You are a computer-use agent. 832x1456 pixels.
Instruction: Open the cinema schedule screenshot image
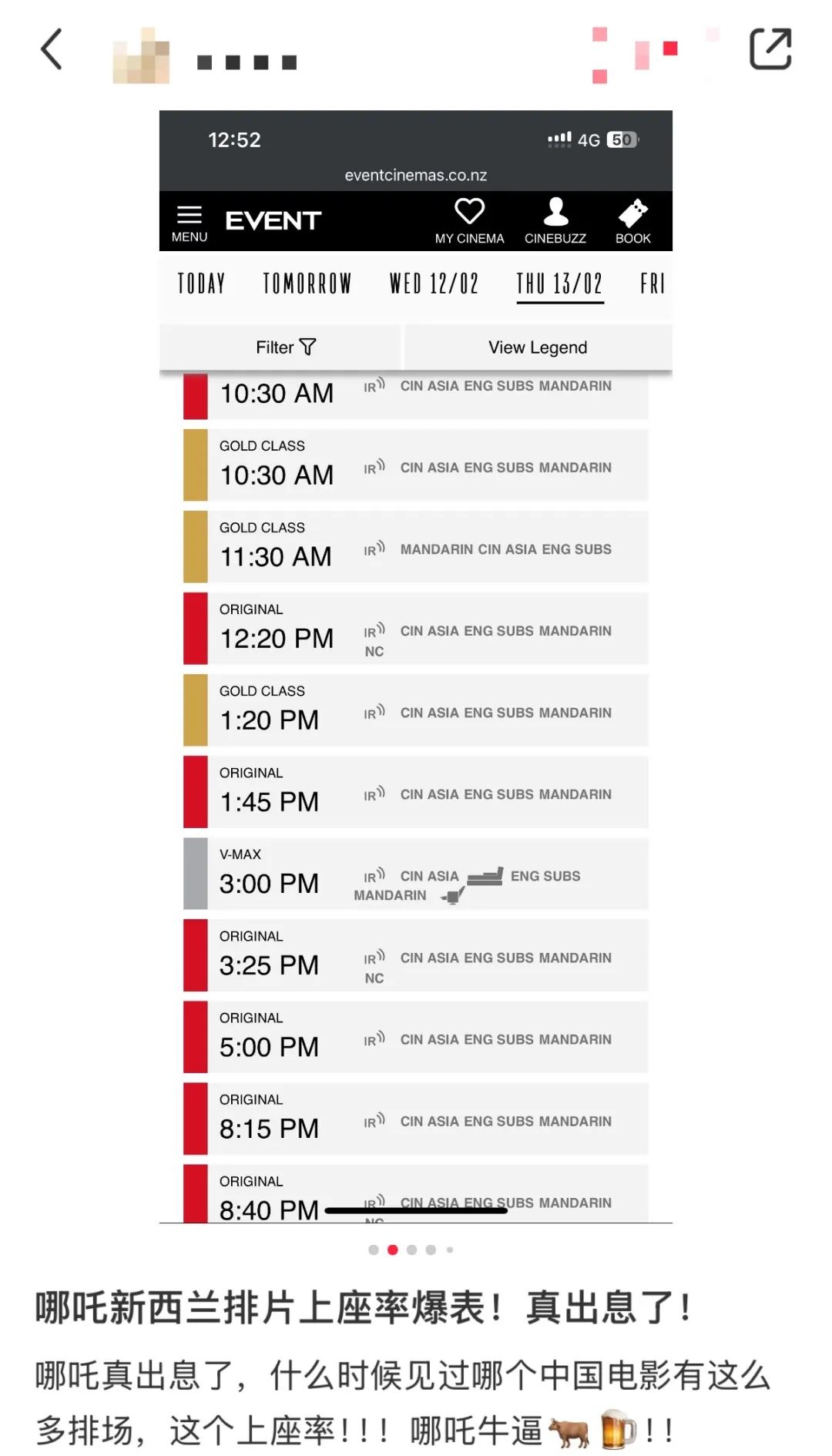click(416, 666)
